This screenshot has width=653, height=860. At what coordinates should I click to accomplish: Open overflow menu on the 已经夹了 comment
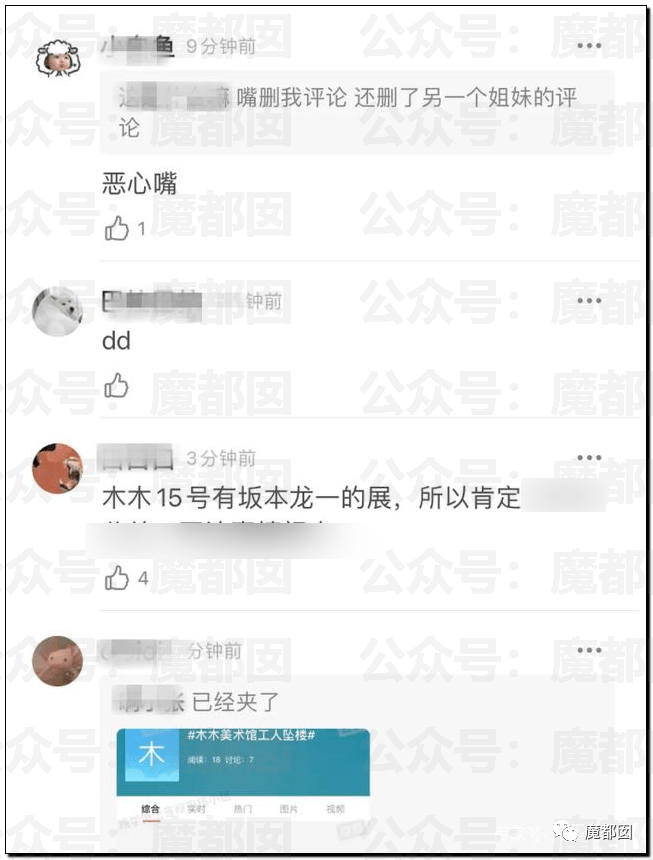pyautogui.click(x=590, y=650)
